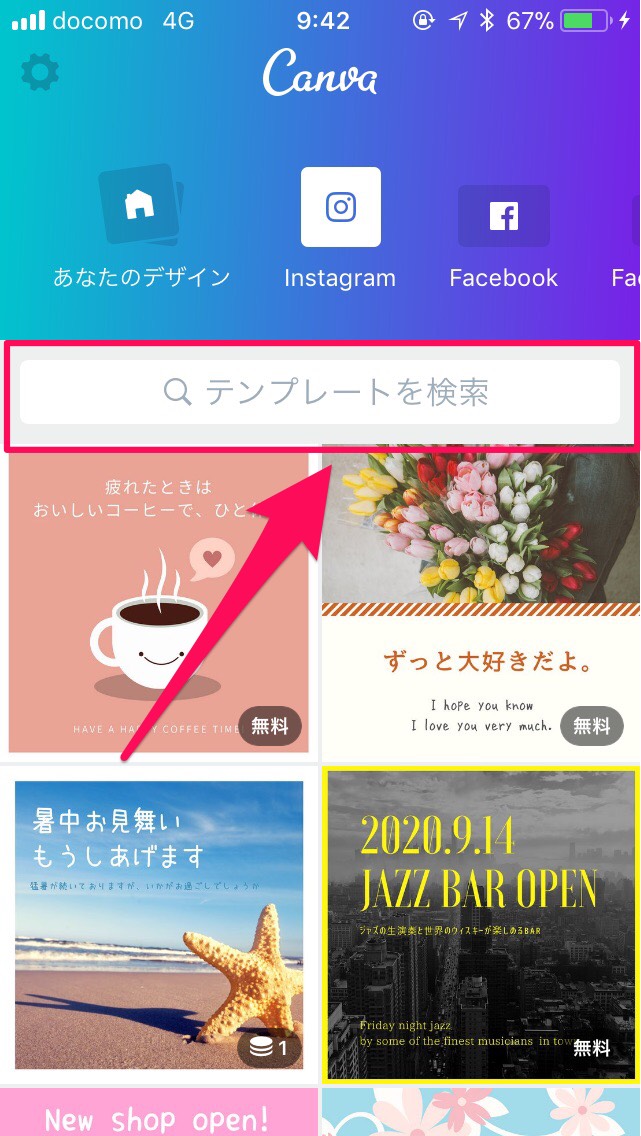Open the settings gear icon

(x=40, y=72)
